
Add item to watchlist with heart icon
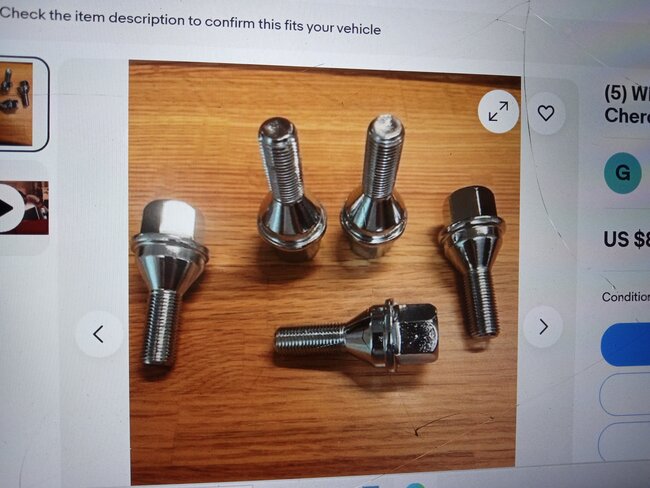(545, 113)
